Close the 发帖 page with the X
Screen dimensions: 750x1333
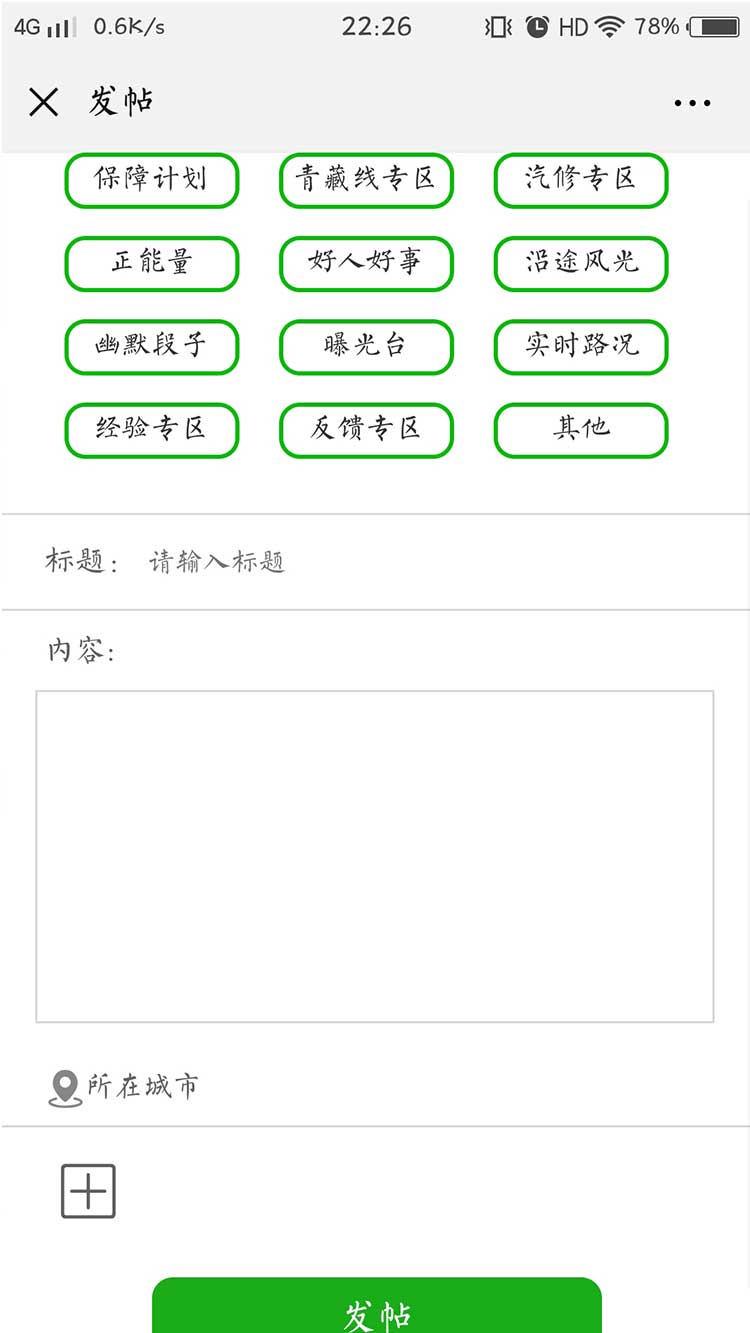[x=43, y=102]
